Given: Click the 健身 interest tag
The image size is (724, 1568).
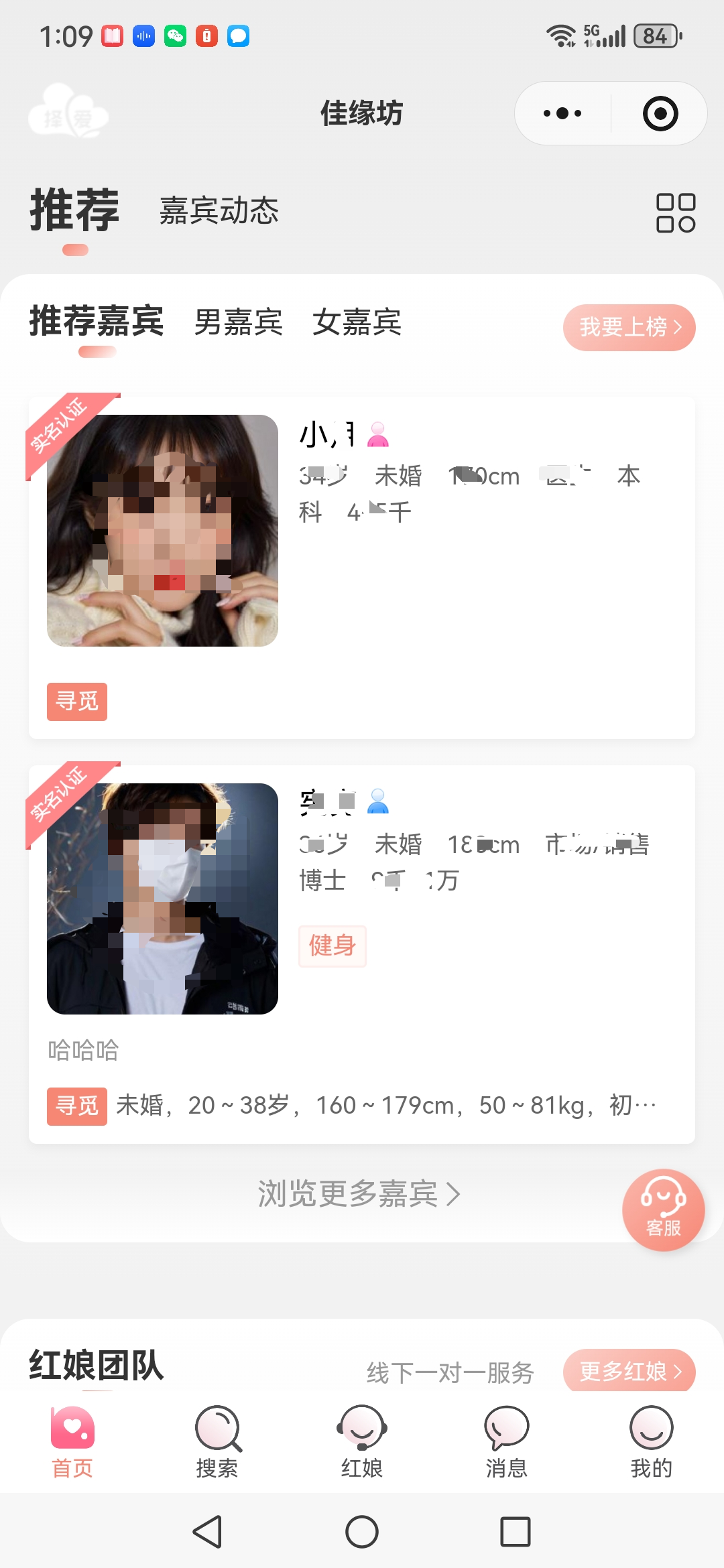Looking at the screenshot, I should (x=333, y=946).
